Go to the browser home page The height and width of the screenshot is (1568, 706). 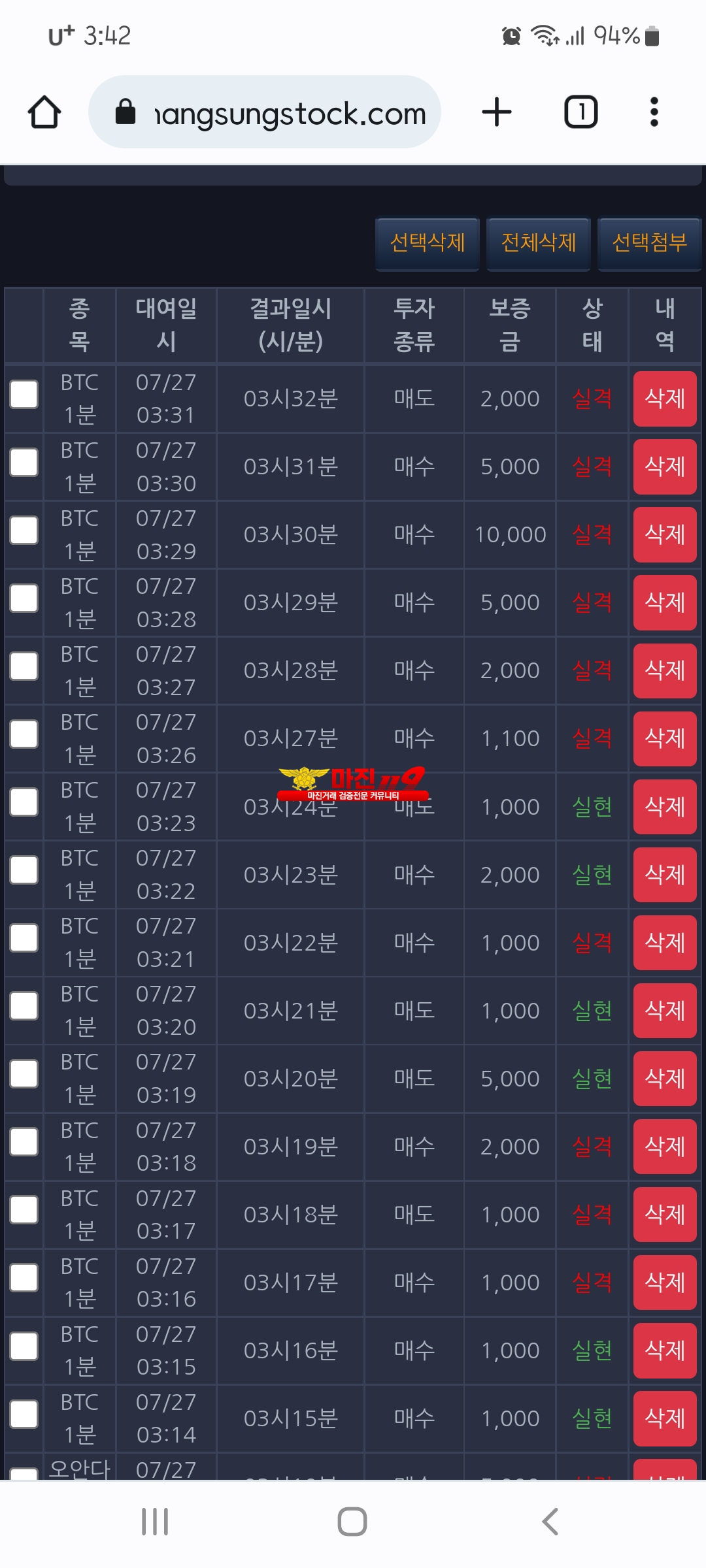pyautogui.click(x=44, y=112)
